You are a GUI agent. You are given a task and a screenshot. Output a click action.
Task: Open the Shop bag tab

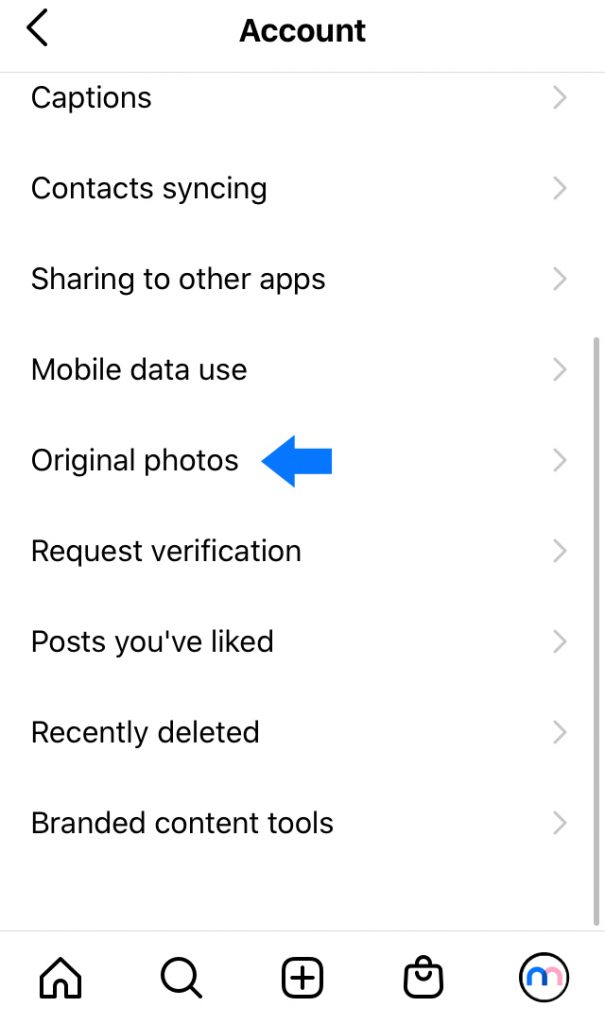tap(423, 978)
